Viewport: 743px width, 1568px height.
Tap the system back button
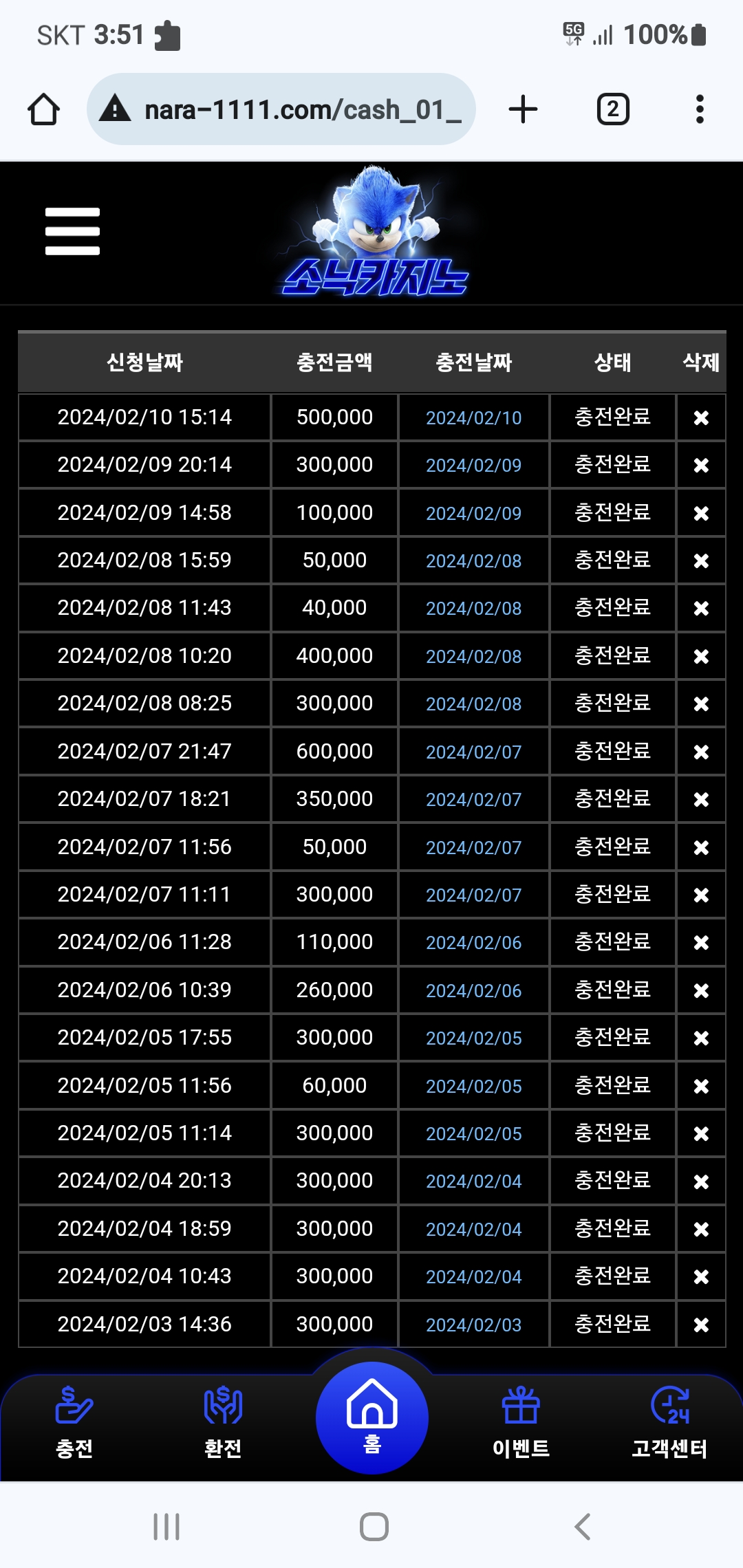click(582, 1527)
